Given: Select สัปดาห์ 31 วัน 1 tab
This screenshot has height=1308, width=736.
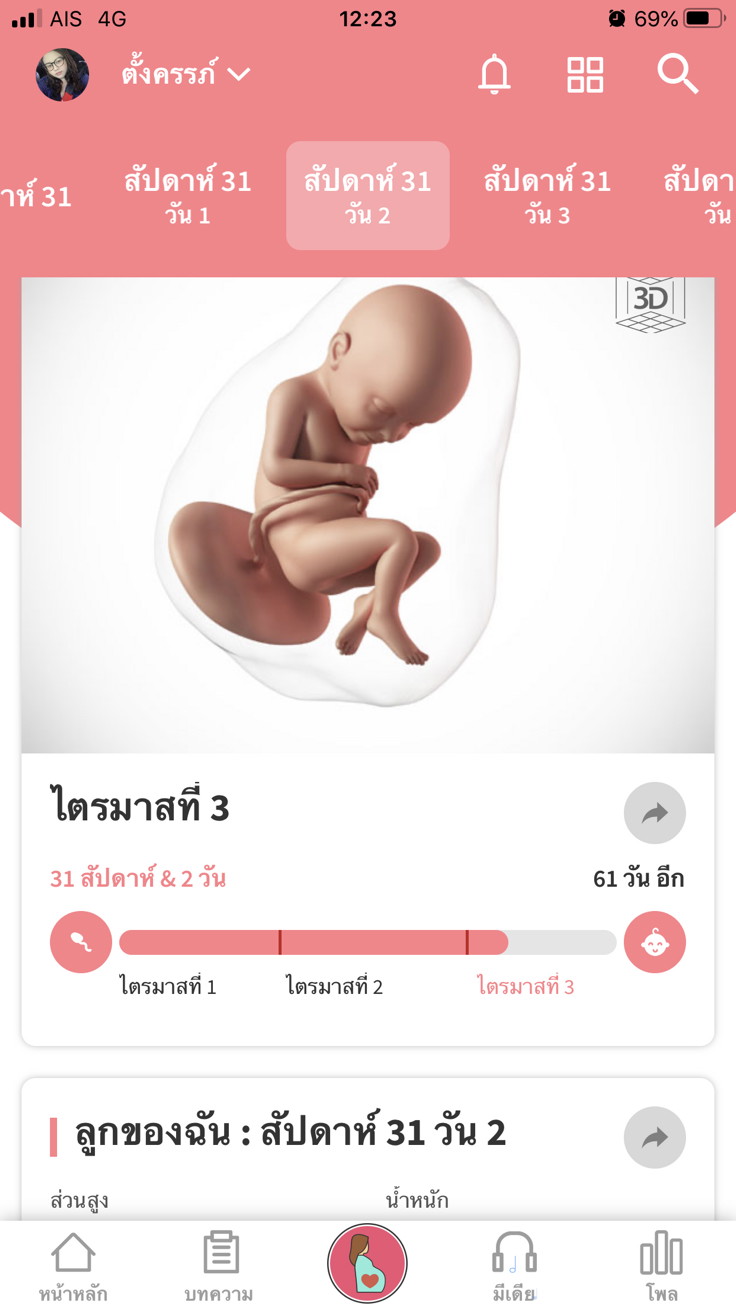Looking at the screenshot, I should point(187,196).
